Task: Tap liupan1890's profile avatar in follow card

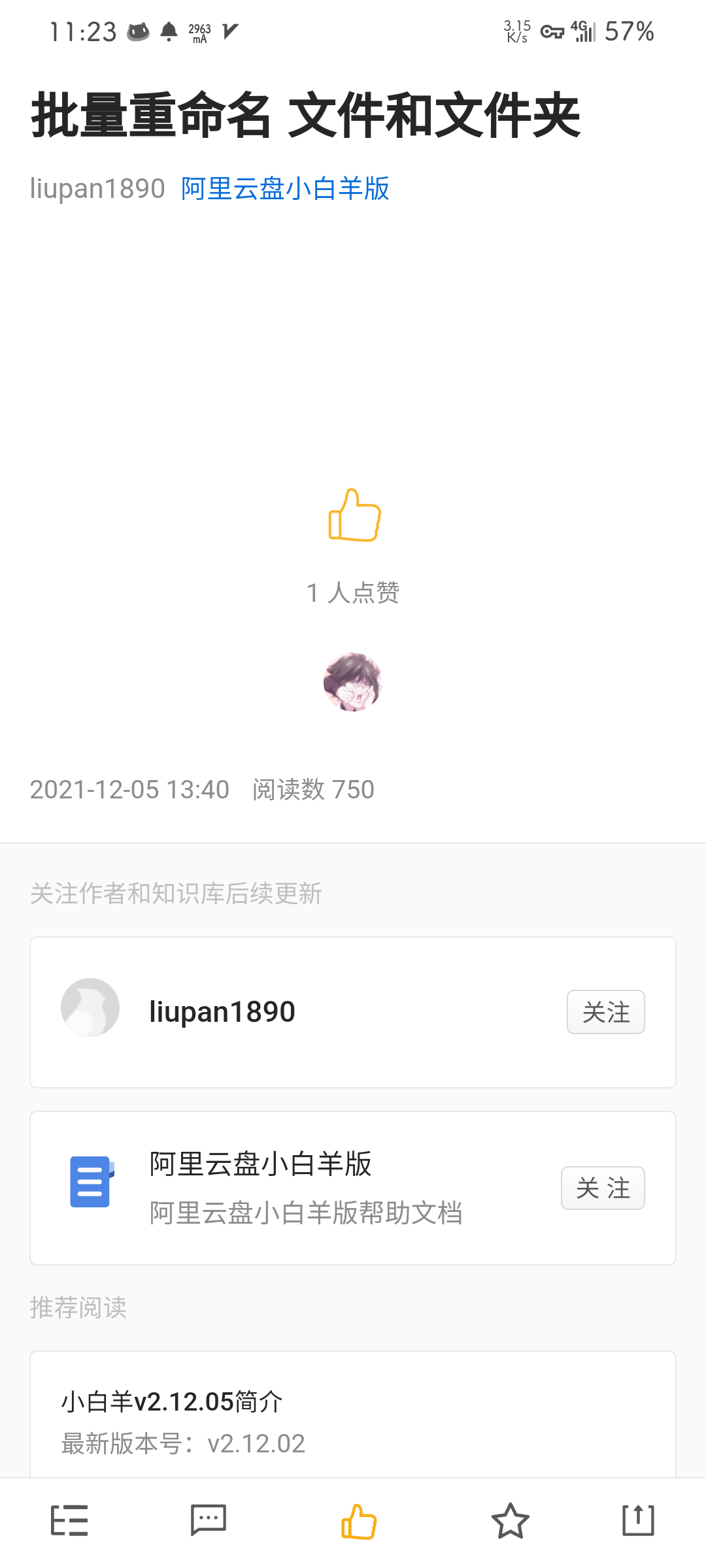Action: (91, 1011)
